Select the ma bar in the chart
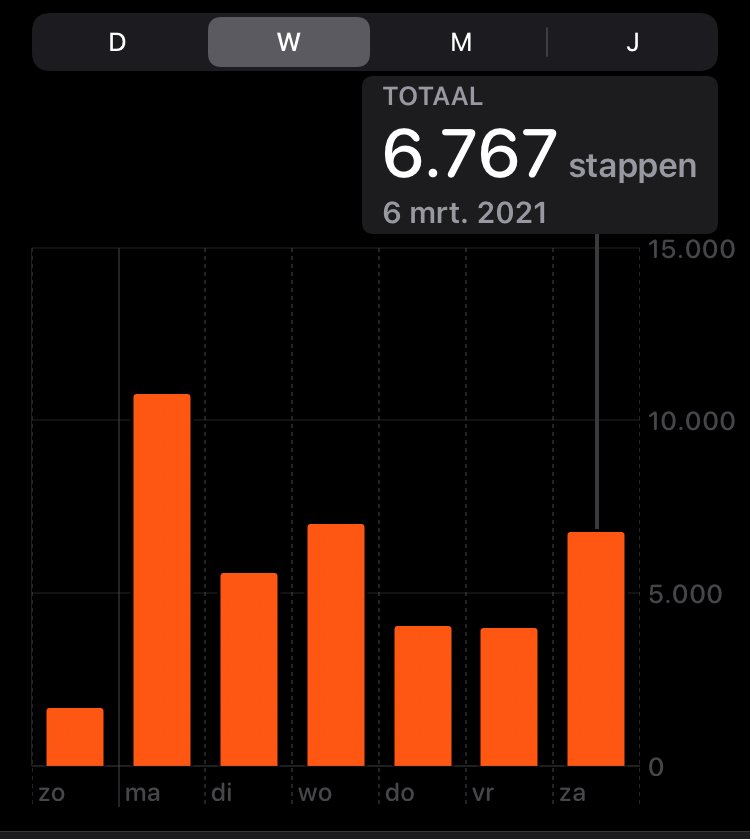750x839 pixels. [x=162, y=580]
